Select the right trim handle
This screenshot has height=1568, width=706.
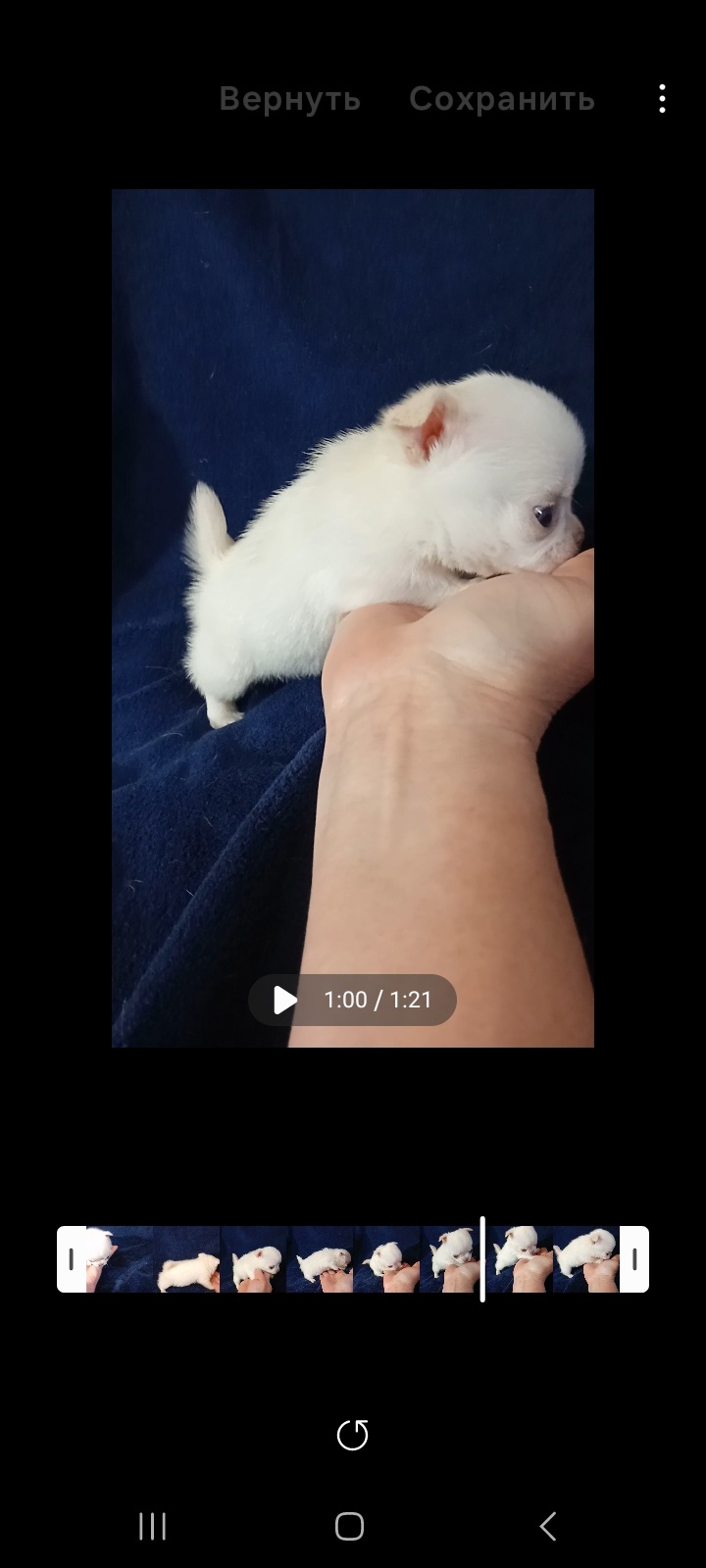click(x=634, y=1259)
